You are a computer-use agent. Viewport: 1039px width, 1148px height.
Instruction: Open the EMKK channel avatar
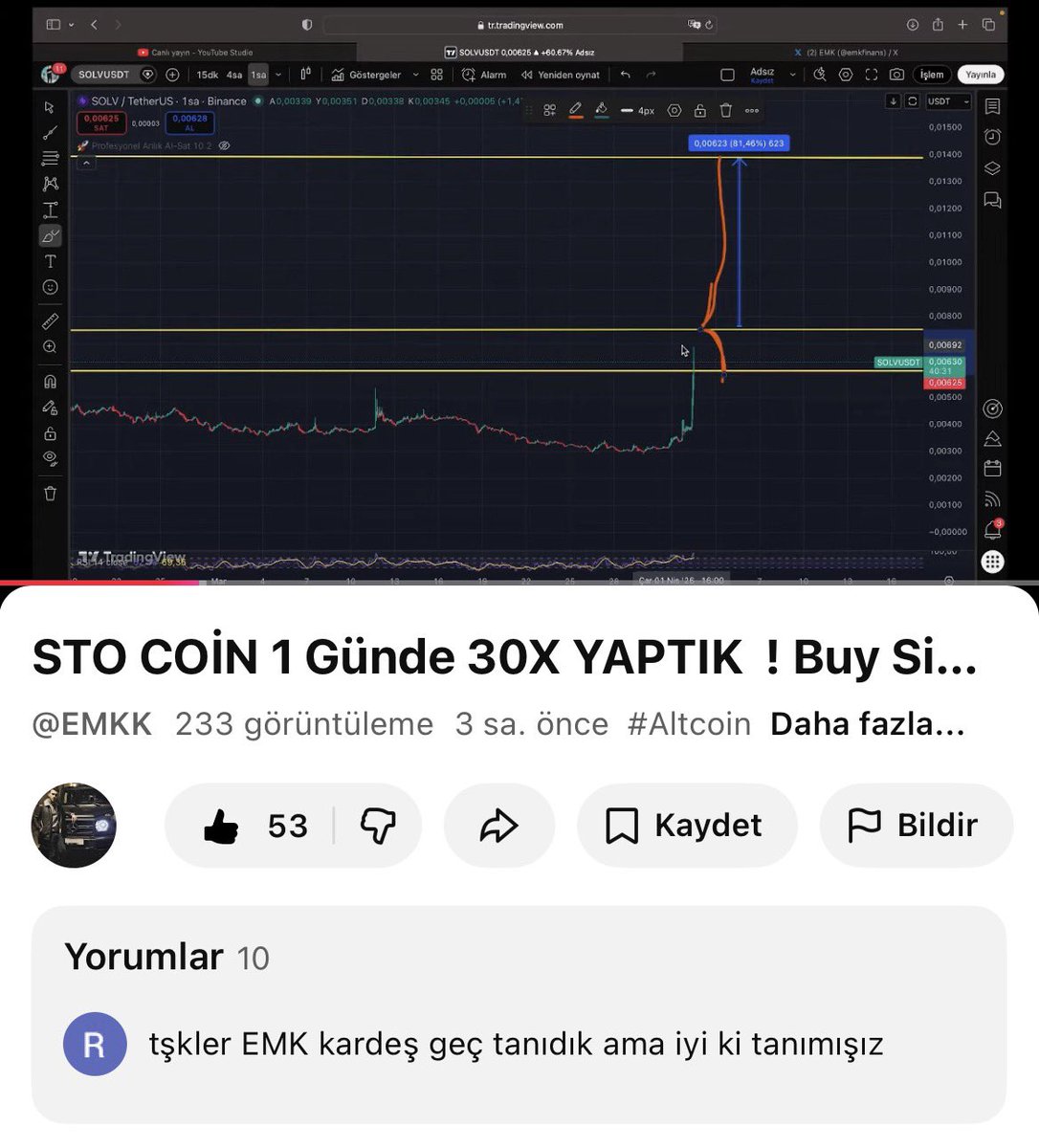75,826
